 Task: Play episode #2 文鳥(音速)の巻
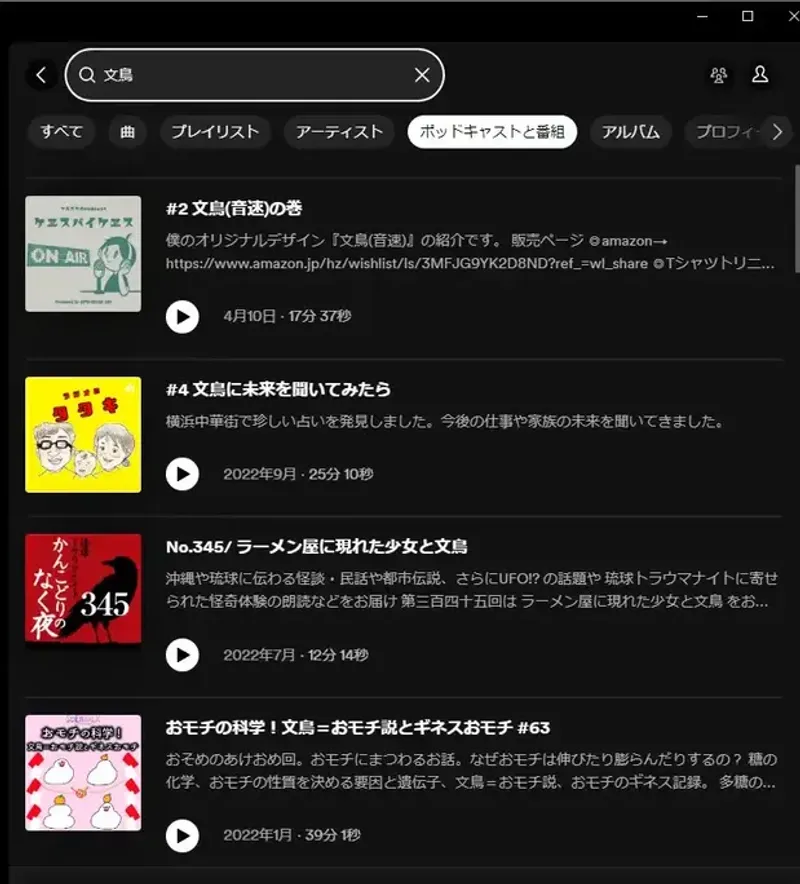point(183,317)
